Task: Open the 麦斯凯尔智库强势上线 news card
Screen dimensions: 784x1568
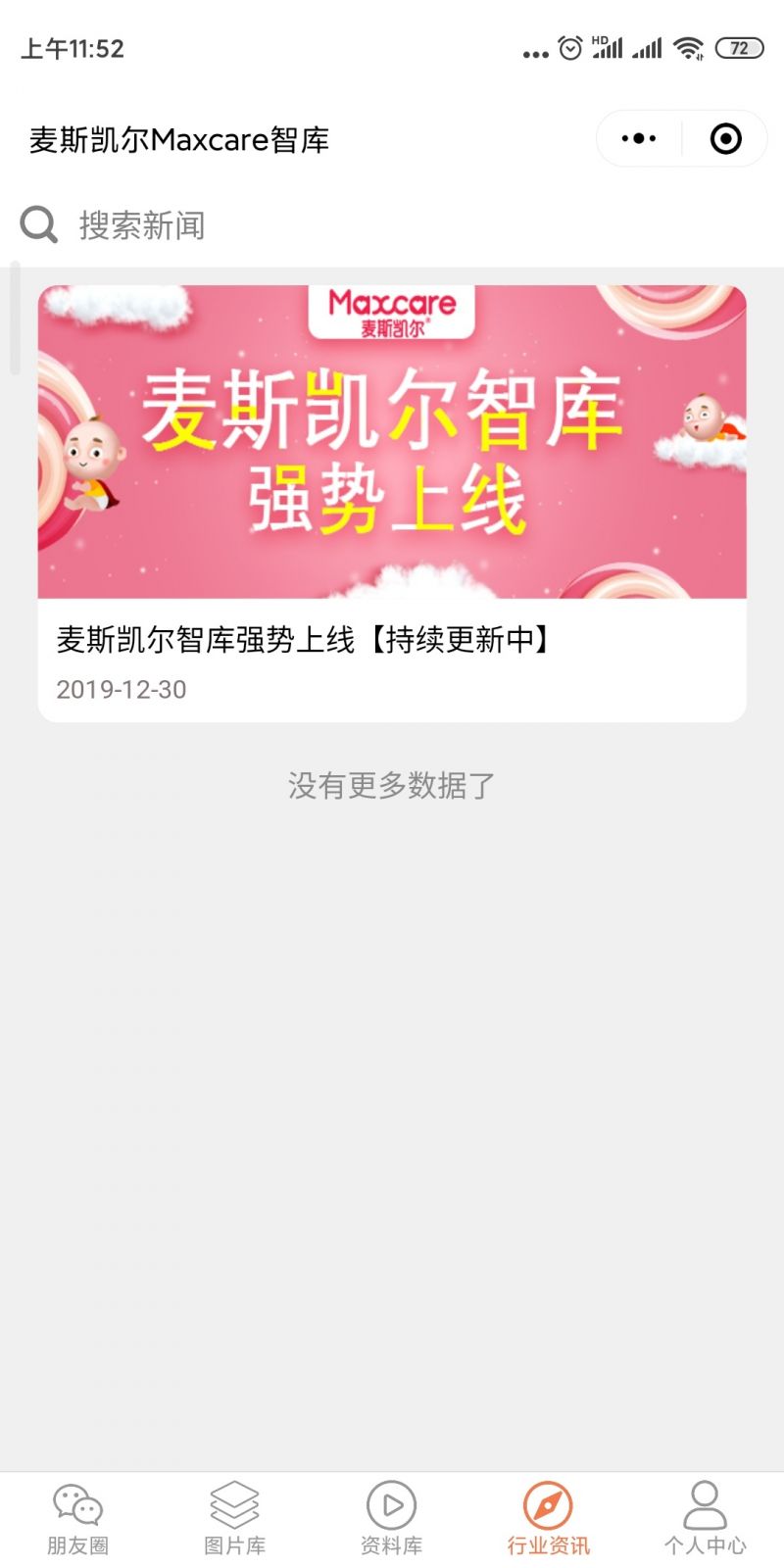Action: tap(392, 504)
